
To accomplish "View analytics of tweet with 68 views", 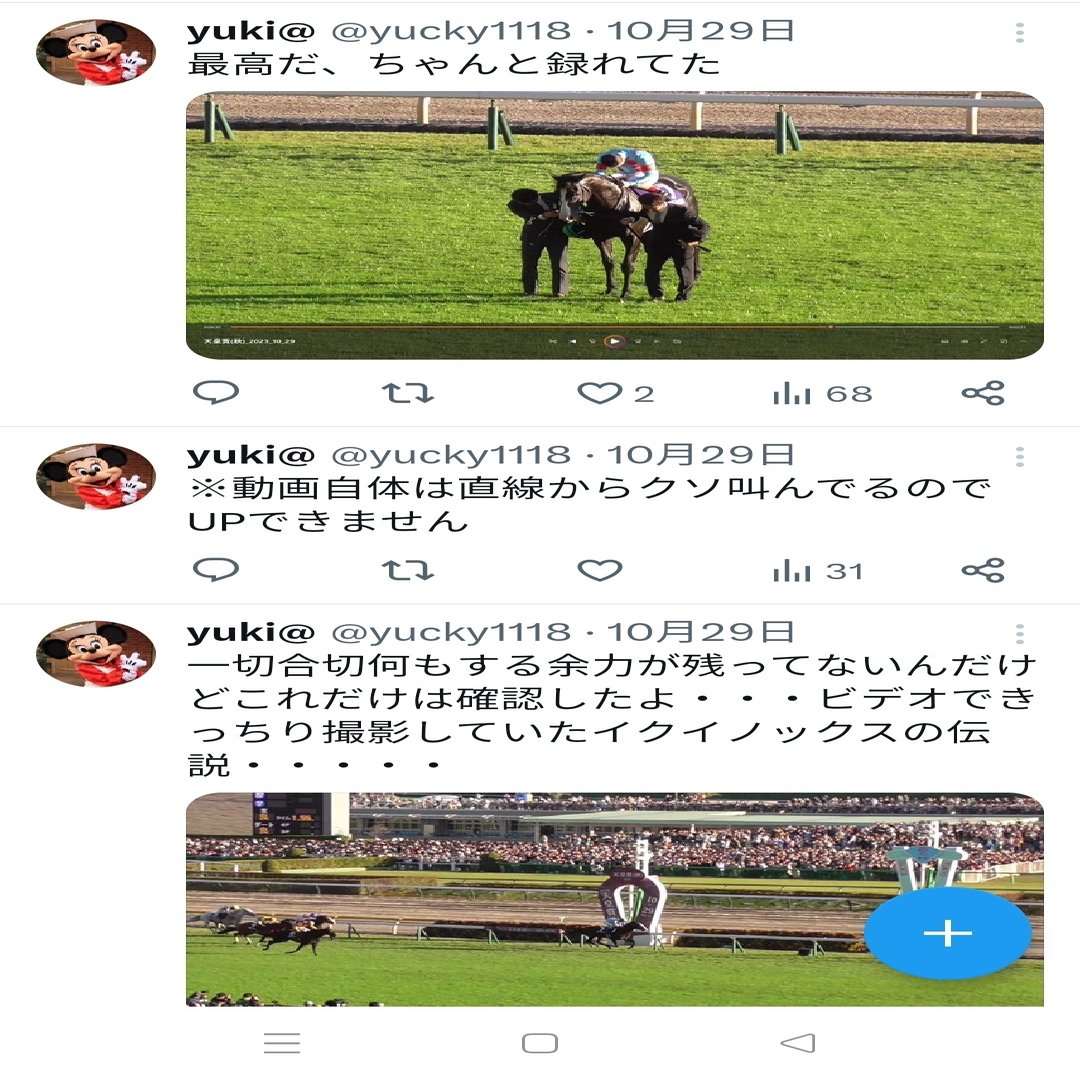I will pos(822,394).
